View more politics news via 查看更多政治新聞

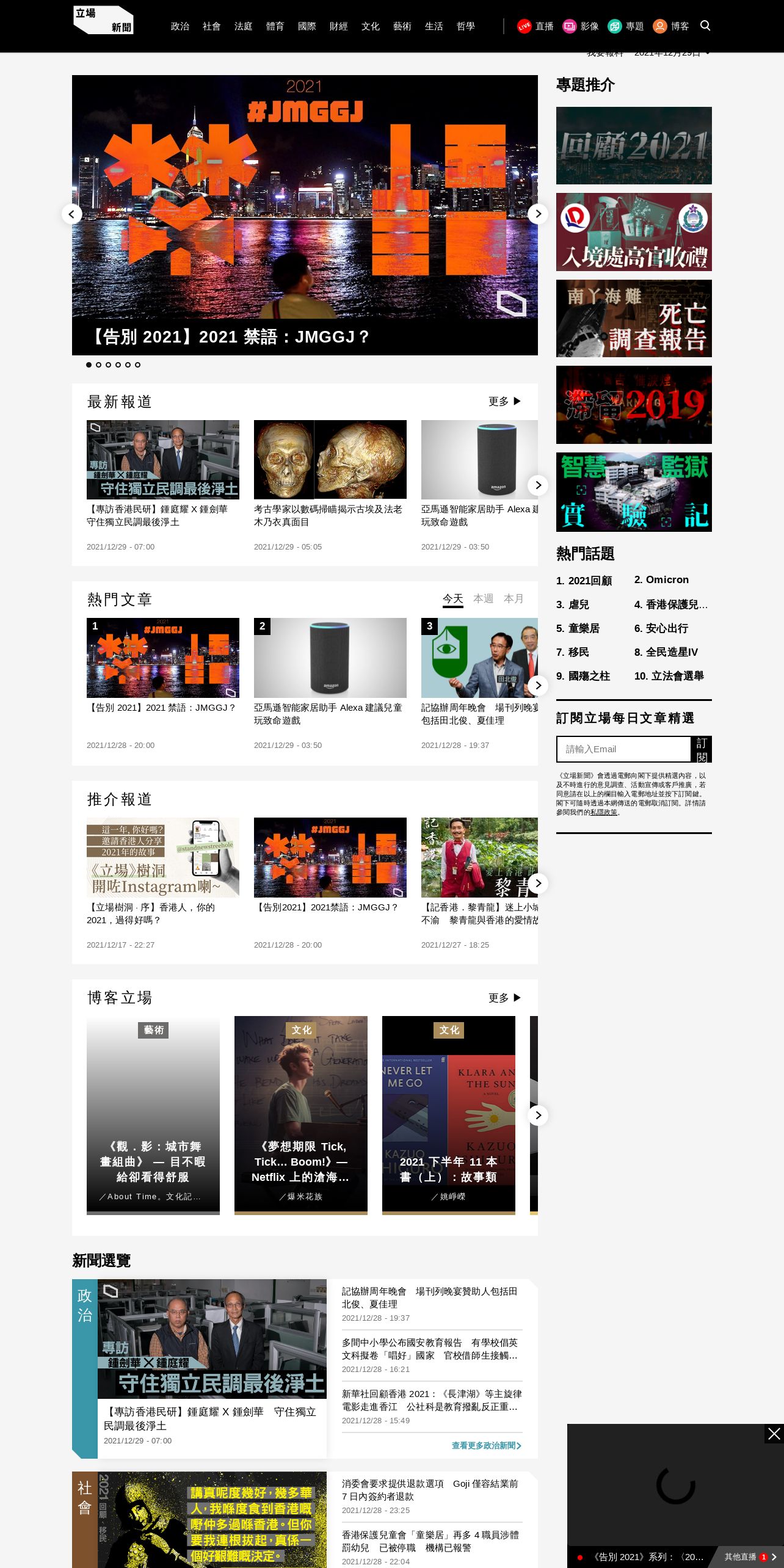(x=486, y=1445)
